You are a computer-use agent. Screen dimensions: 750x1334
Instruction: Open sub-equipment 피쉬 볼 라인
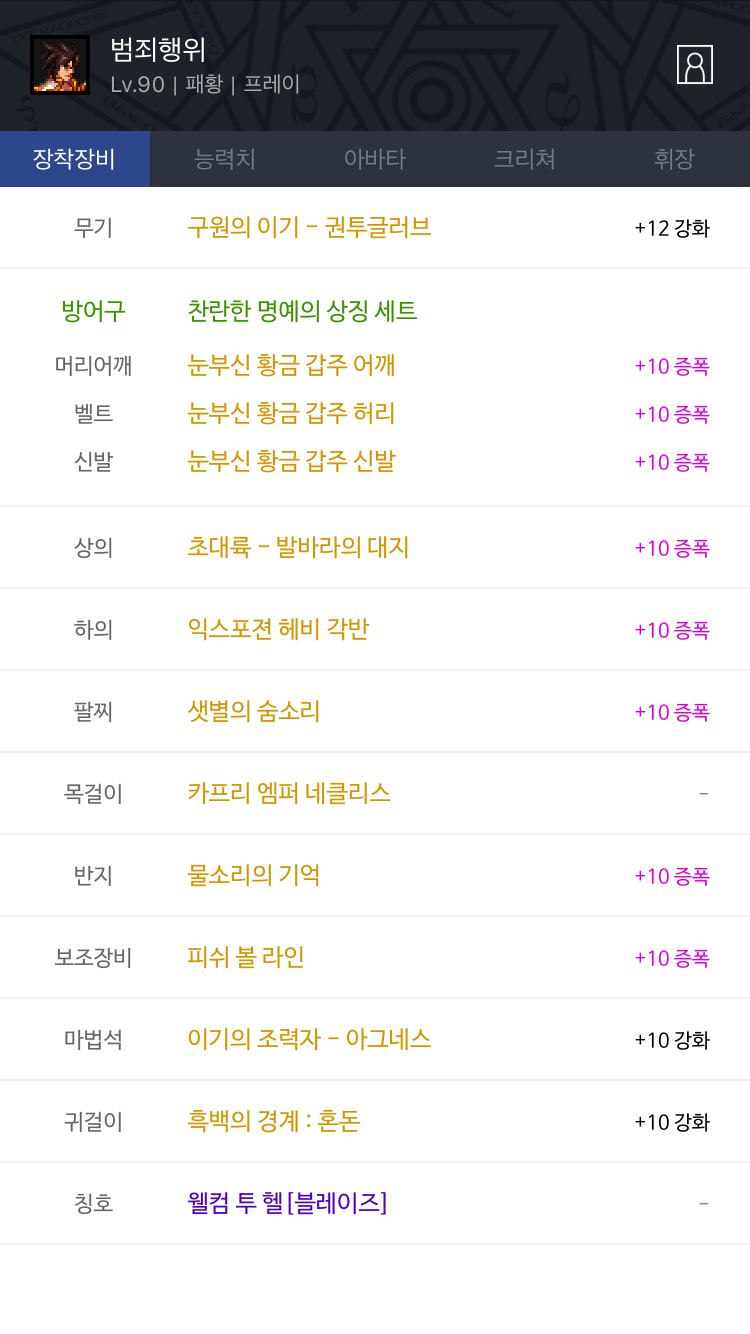(x=246, y=957)
